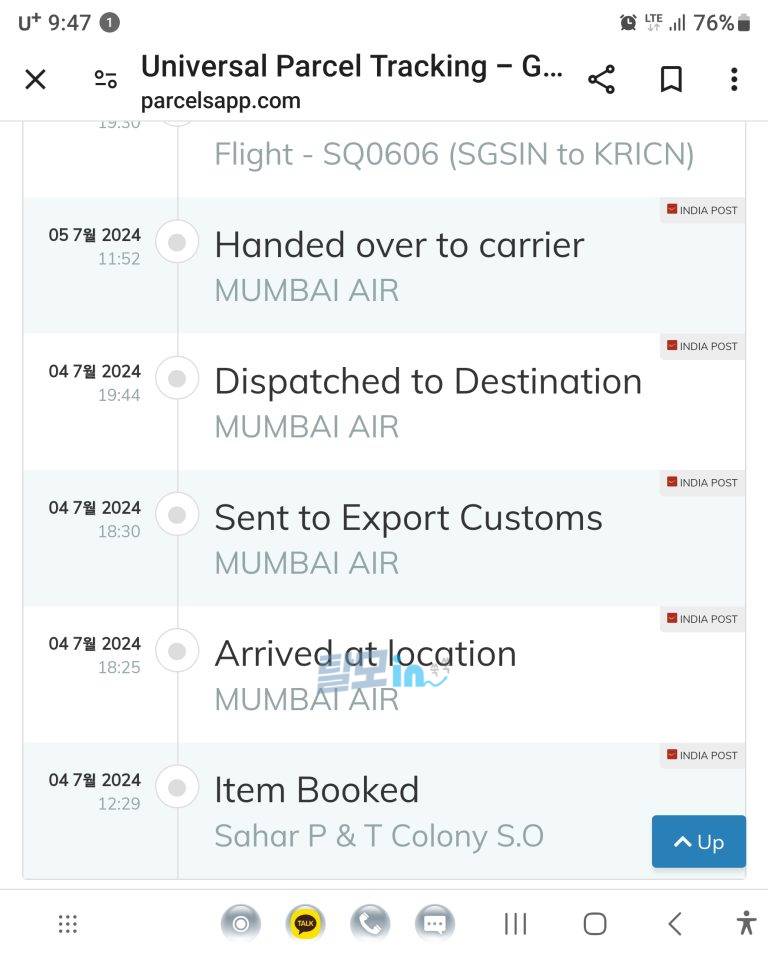The height and width of the screenshot is (959, 768).
Task: Open the accessibility shortcut
Action: tap(746, 922)
